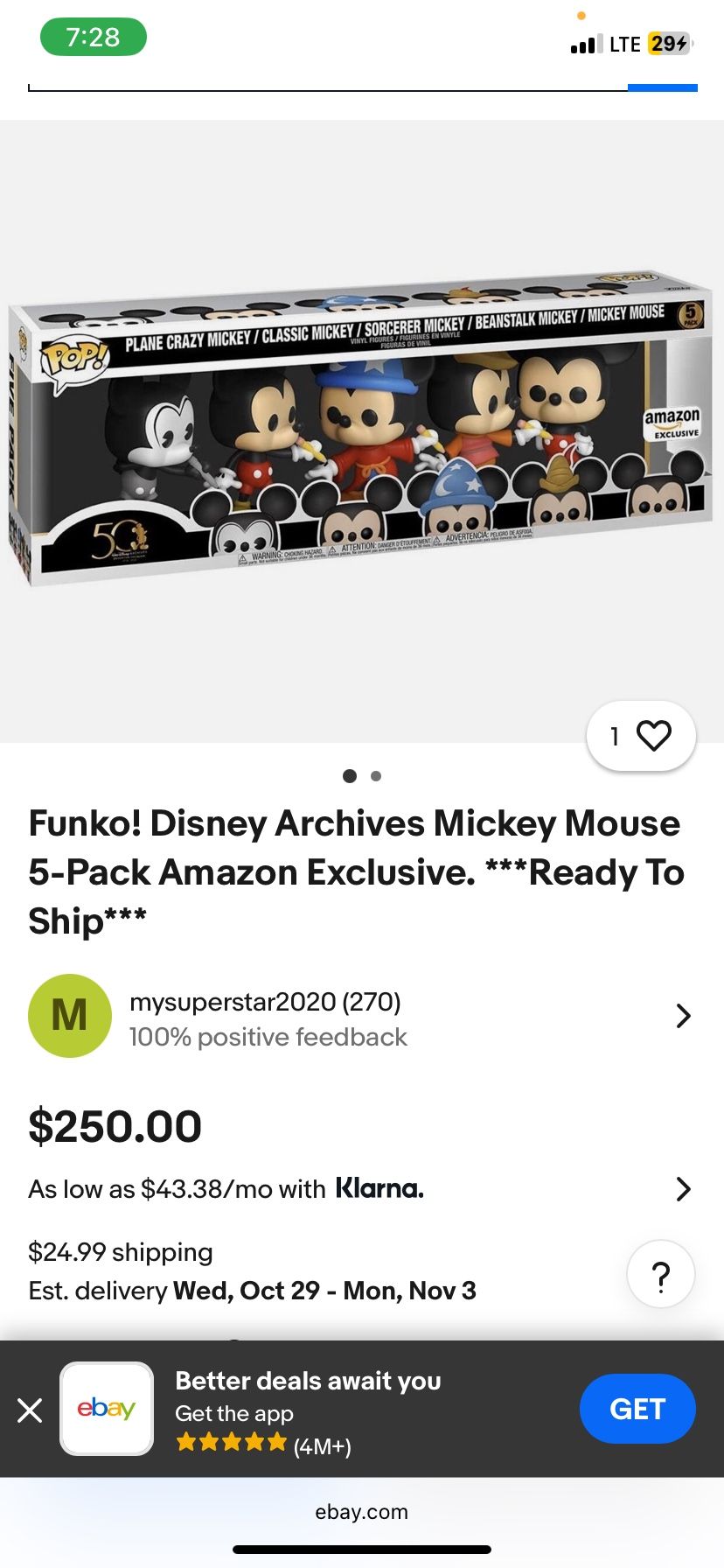
Task: Open seller profile mysuperstar2020
Action: coord(264,1001)
